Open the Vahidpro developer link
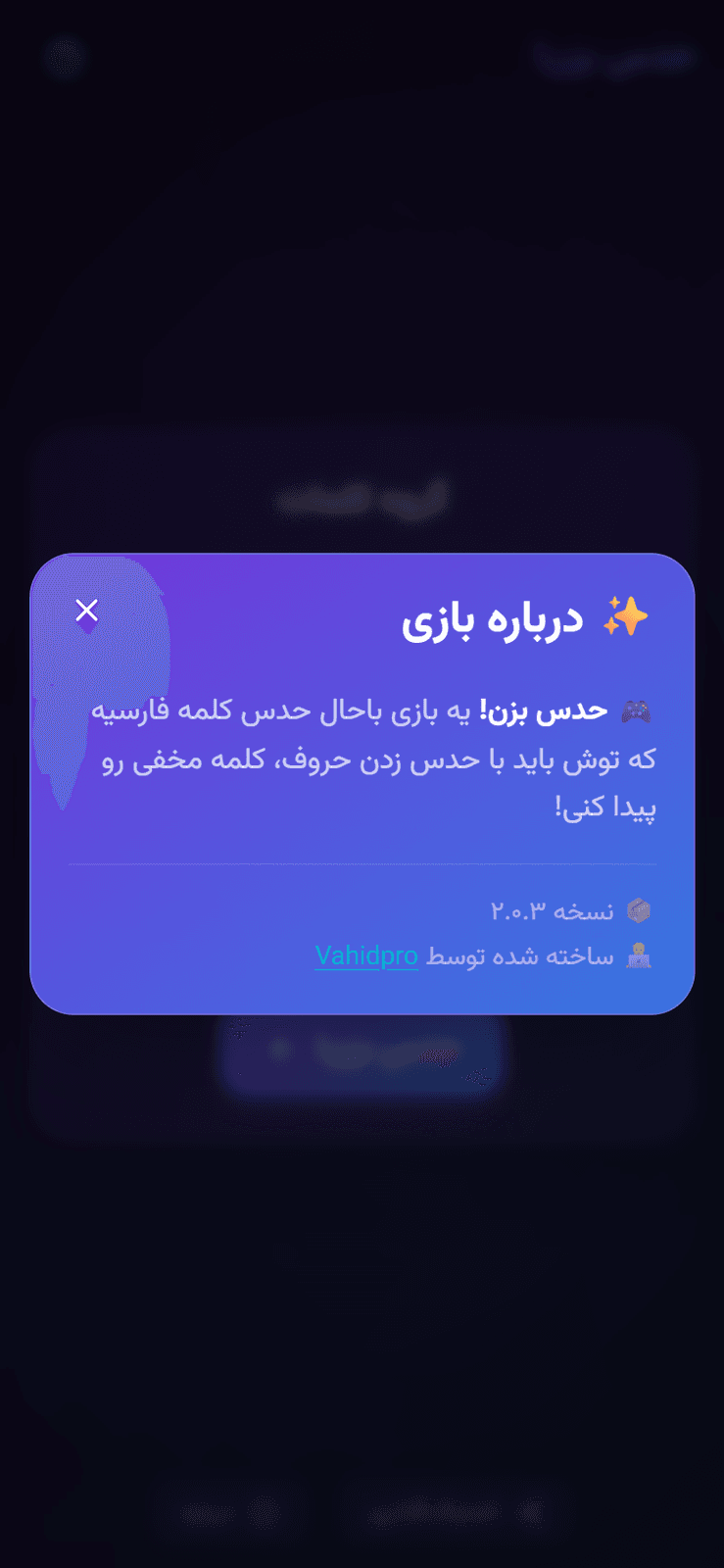 tap(366, 955)
